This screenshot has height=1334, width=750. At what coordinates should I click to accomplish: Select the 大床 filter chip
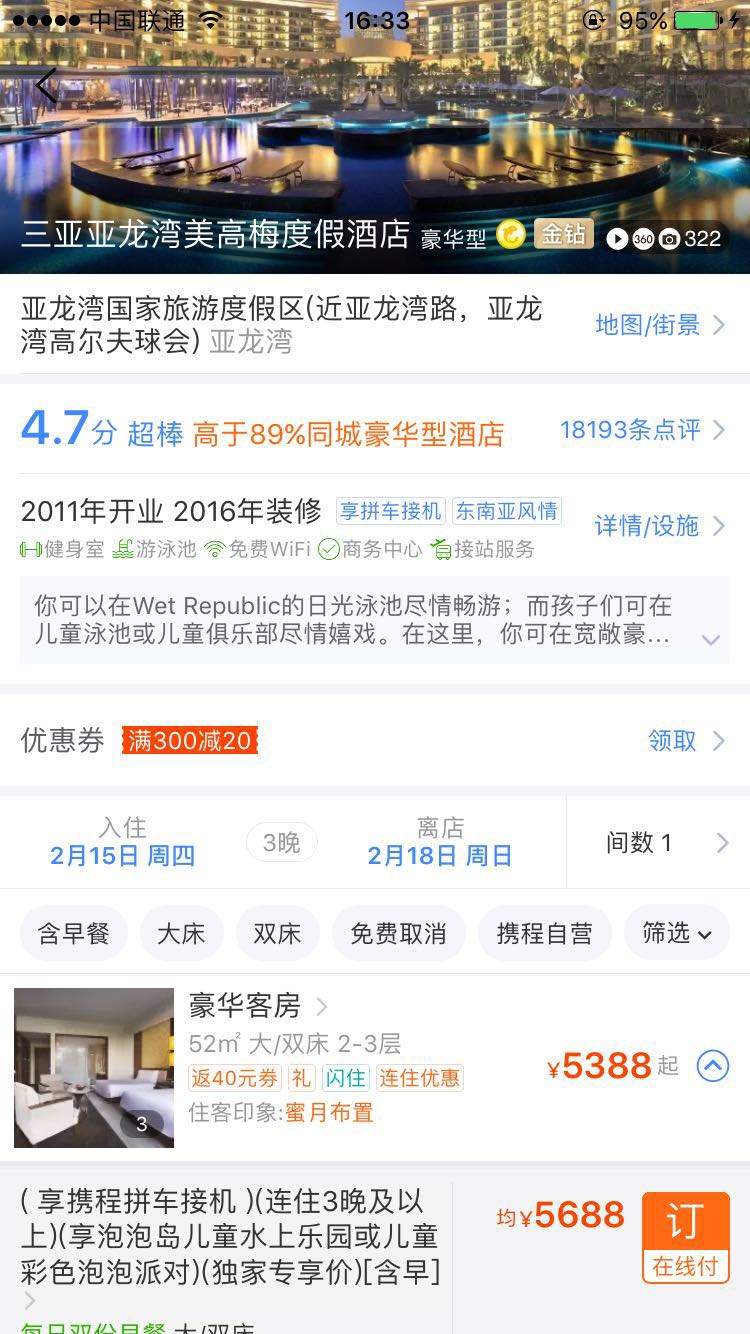(x=181, y=934)
